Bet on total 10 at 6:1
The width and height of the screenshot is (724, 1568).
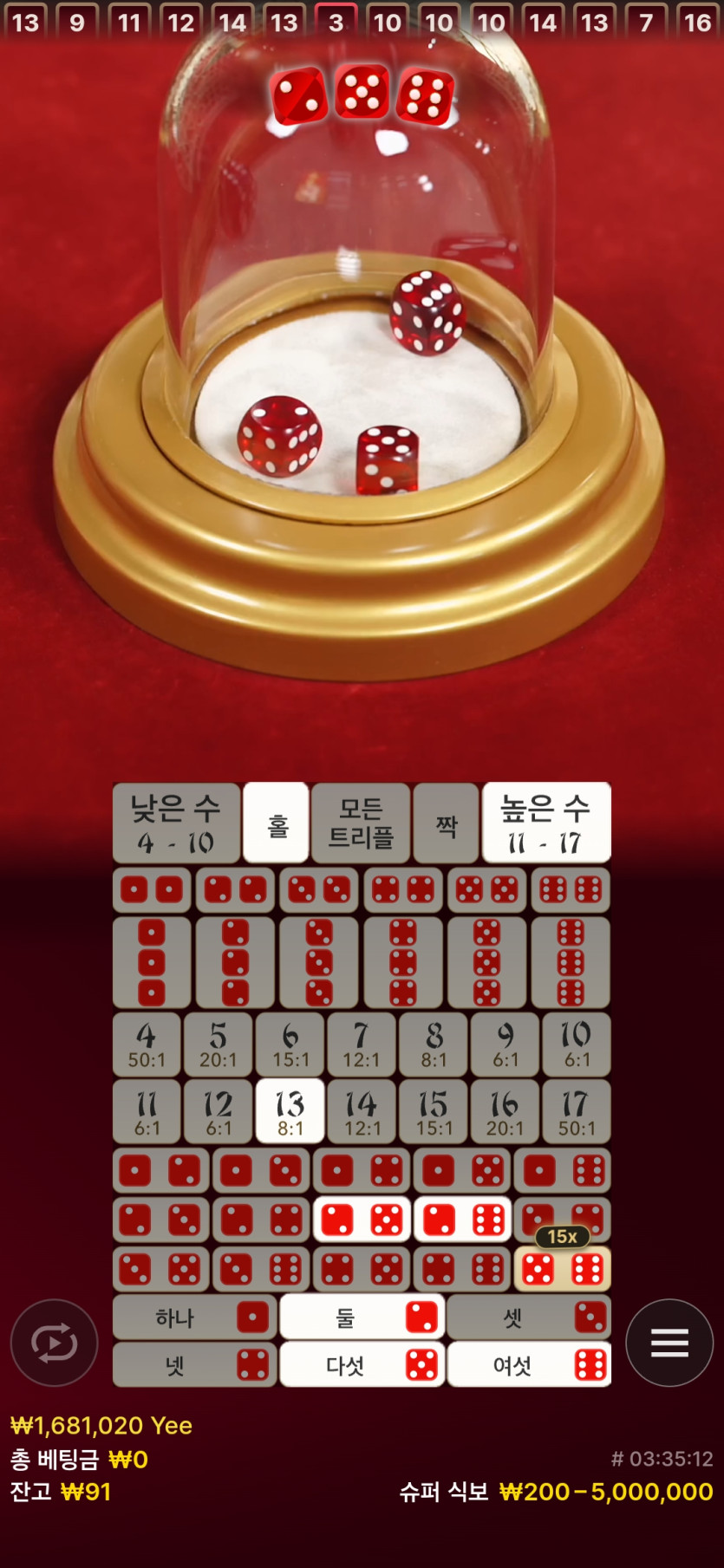point(577,1044)
